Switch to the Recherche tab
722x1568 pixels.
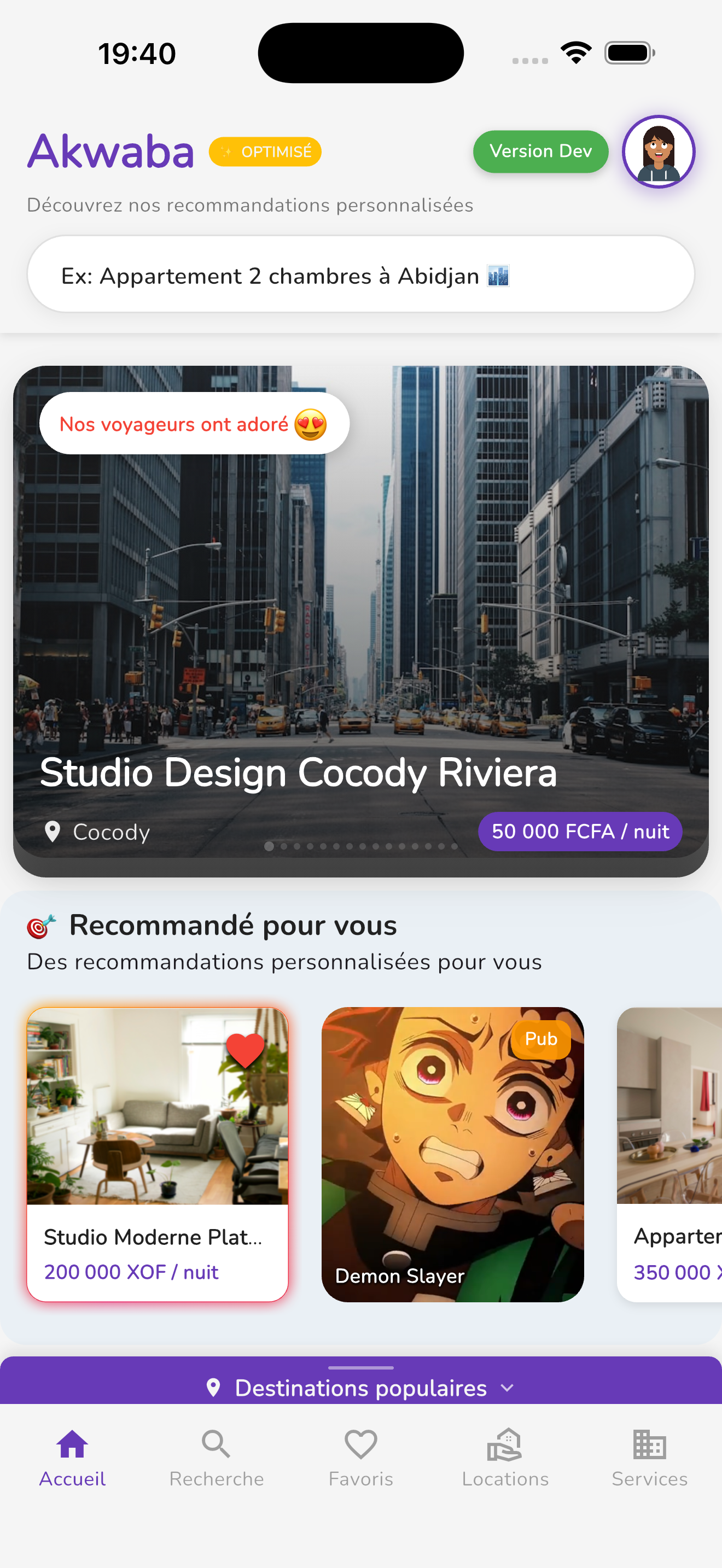(216, 1455)
